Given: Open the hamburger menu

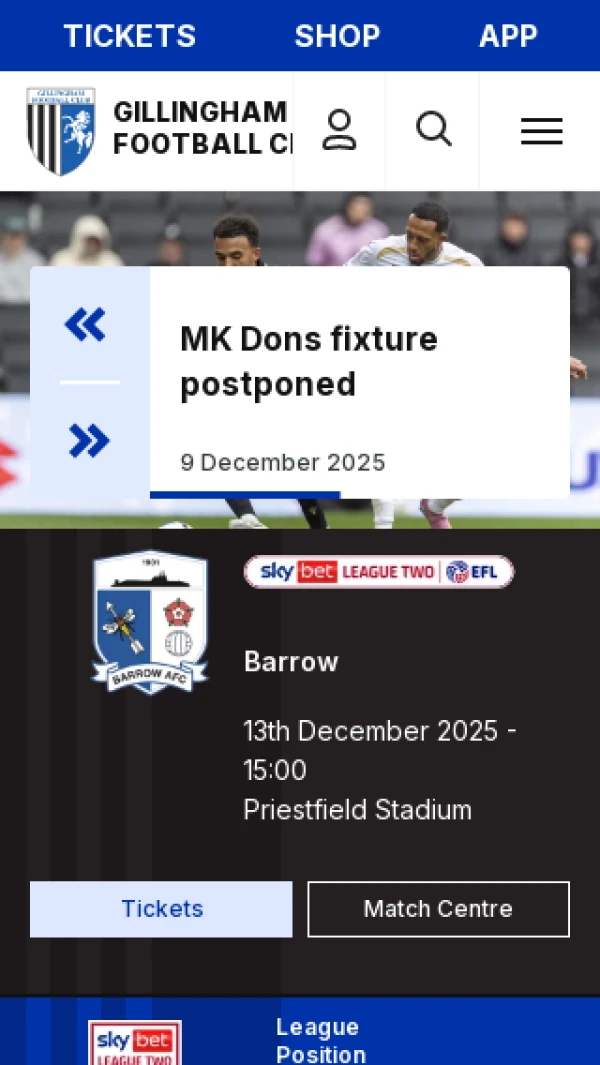Looking at the screenshot, I should [541, 131].
